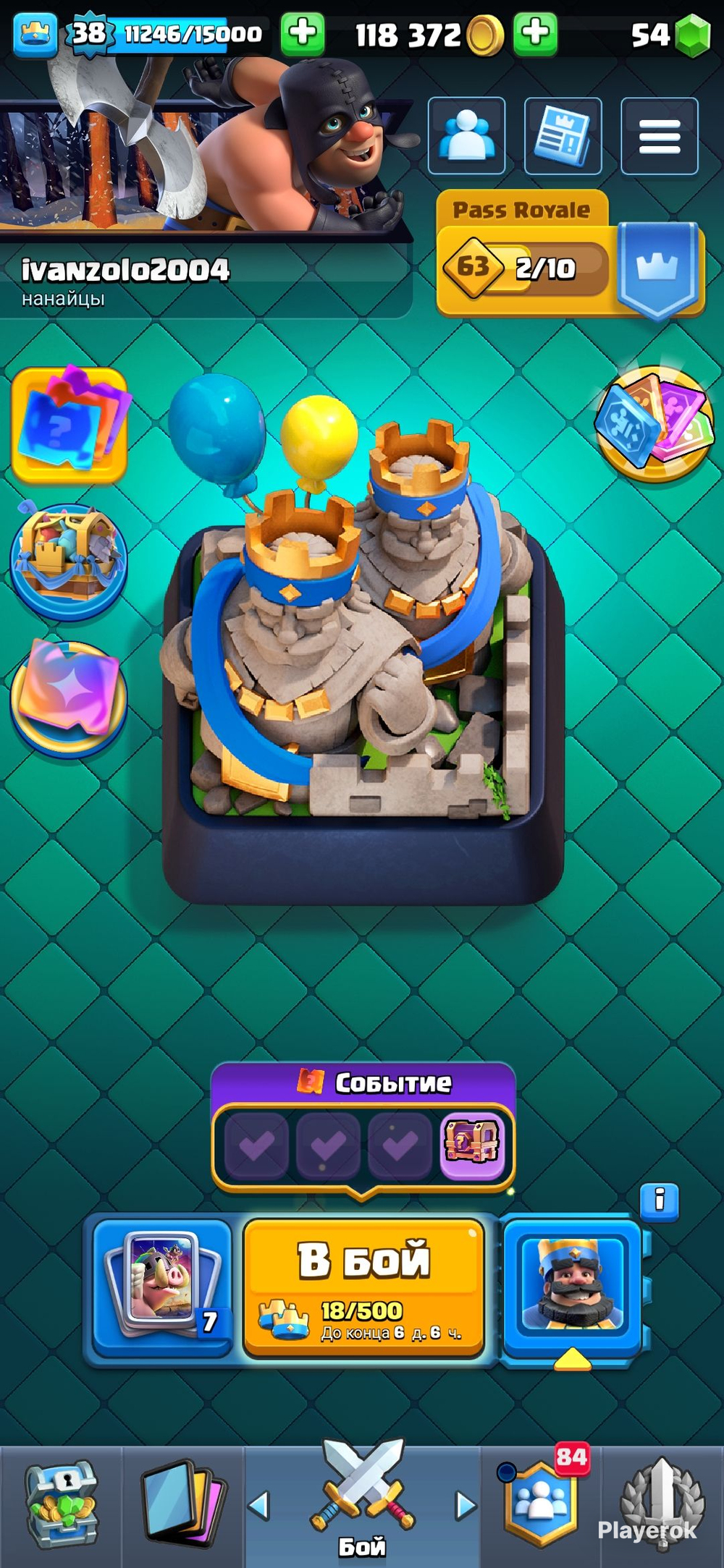This screenshot has width=724, height=1568.
Task: Open the collection cards icon on the right
Action: pyautogui.click(x=654, y=423)
